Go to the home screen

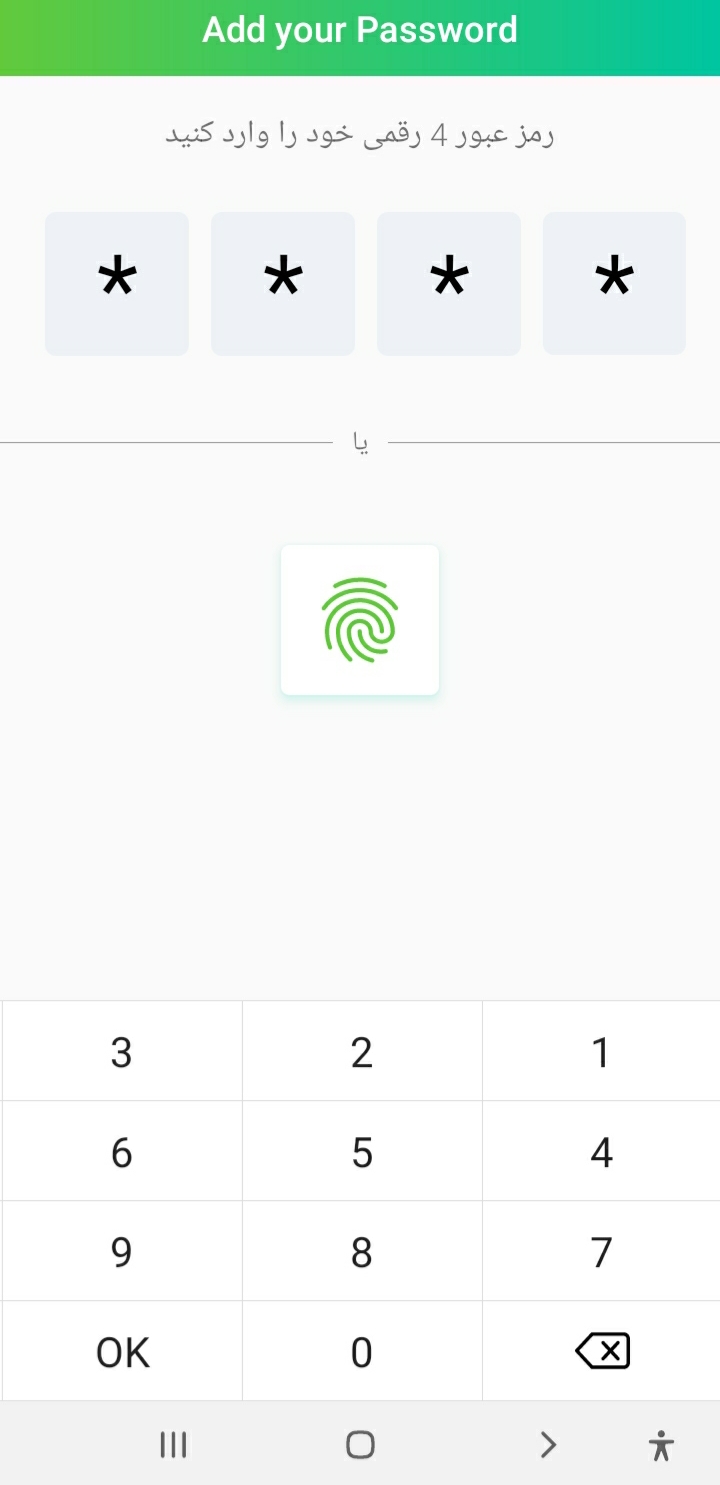(x=360, y=1445)
